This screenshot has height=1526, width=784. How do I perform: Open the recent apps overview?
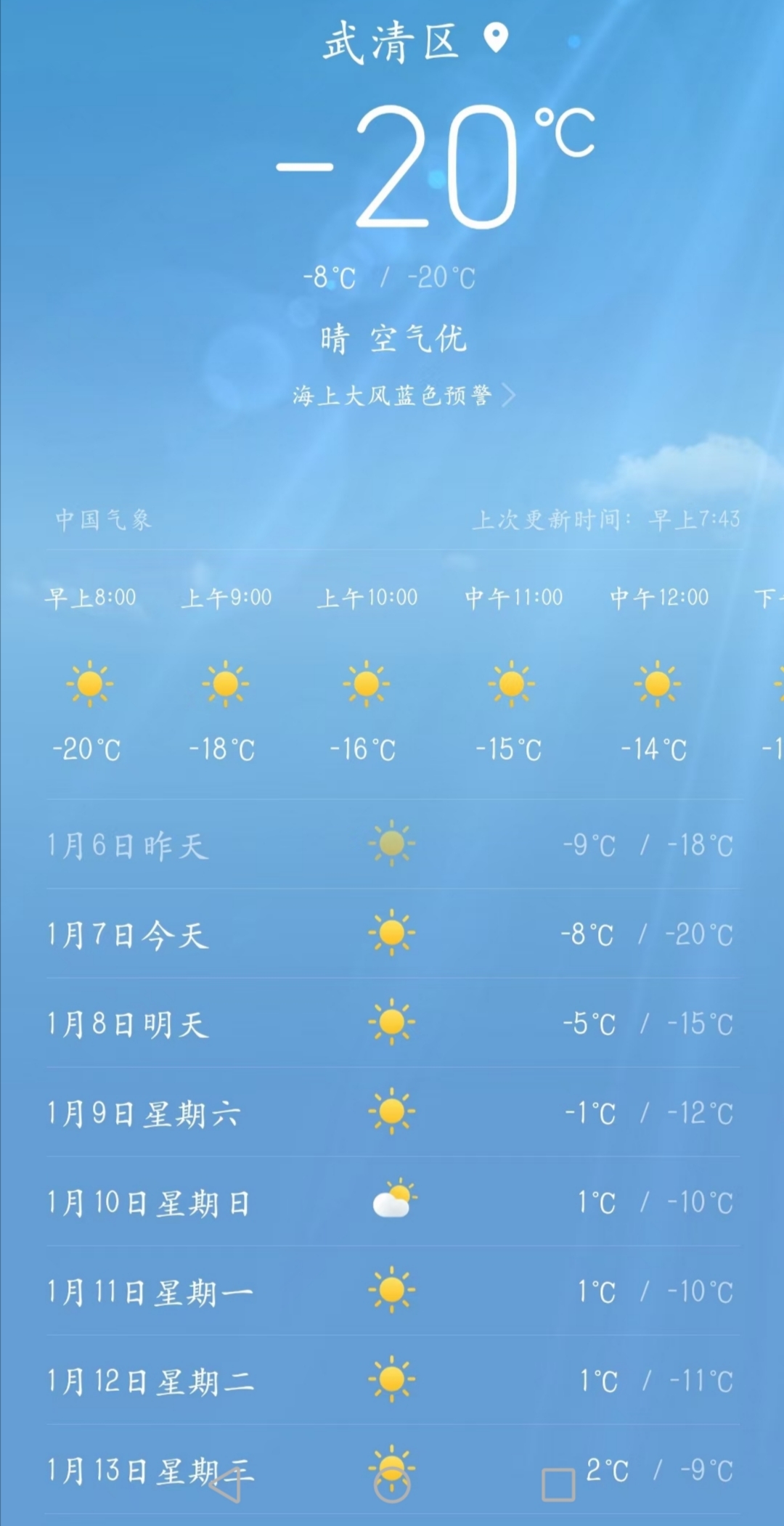pos(558,1485)
